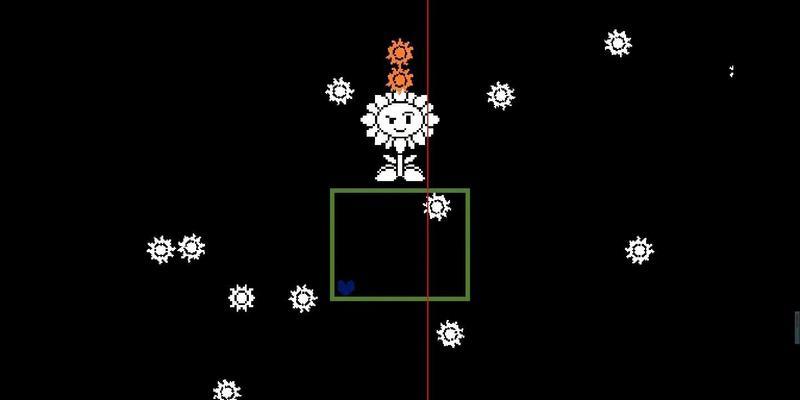Open the edge panel handle

click(x=797, y=327)
